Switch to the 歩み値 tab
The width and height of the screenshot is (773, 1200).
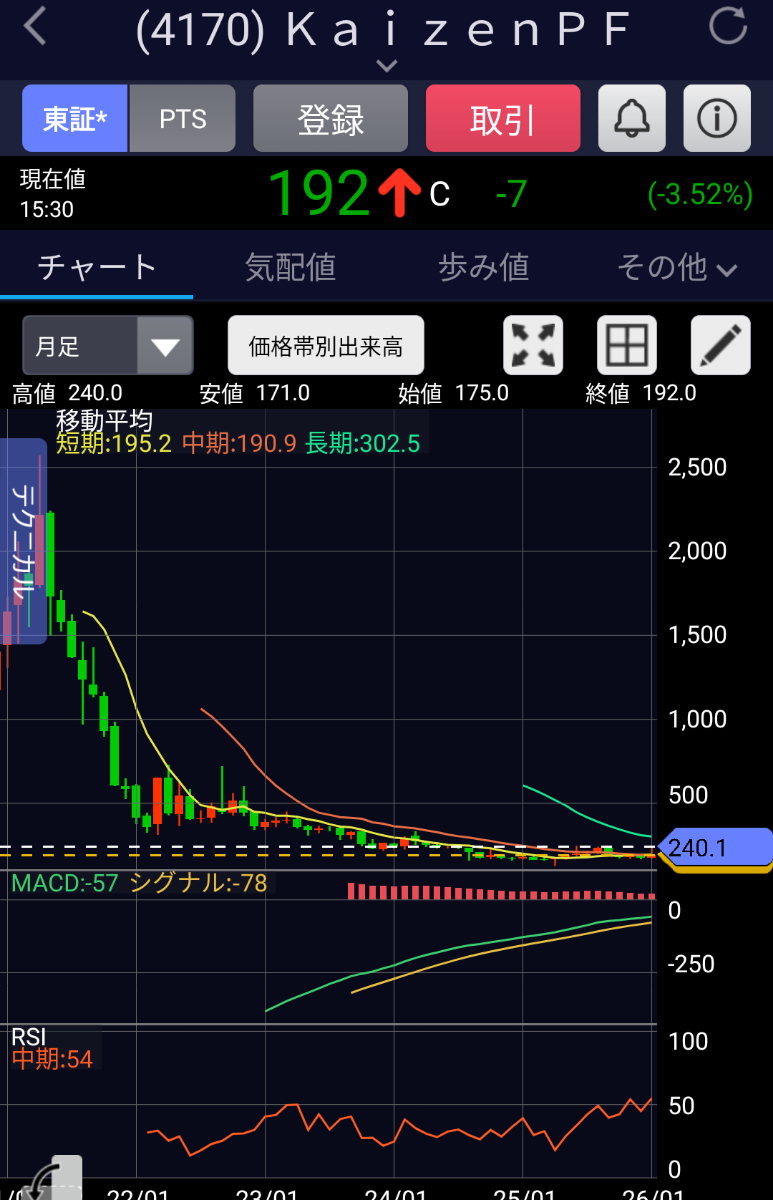483,267
